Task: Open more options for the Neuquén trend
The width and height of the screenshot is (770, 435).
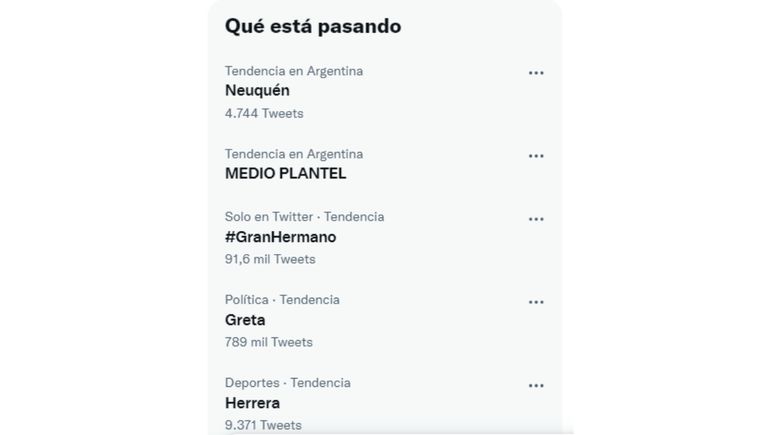Action: [536, 73]
